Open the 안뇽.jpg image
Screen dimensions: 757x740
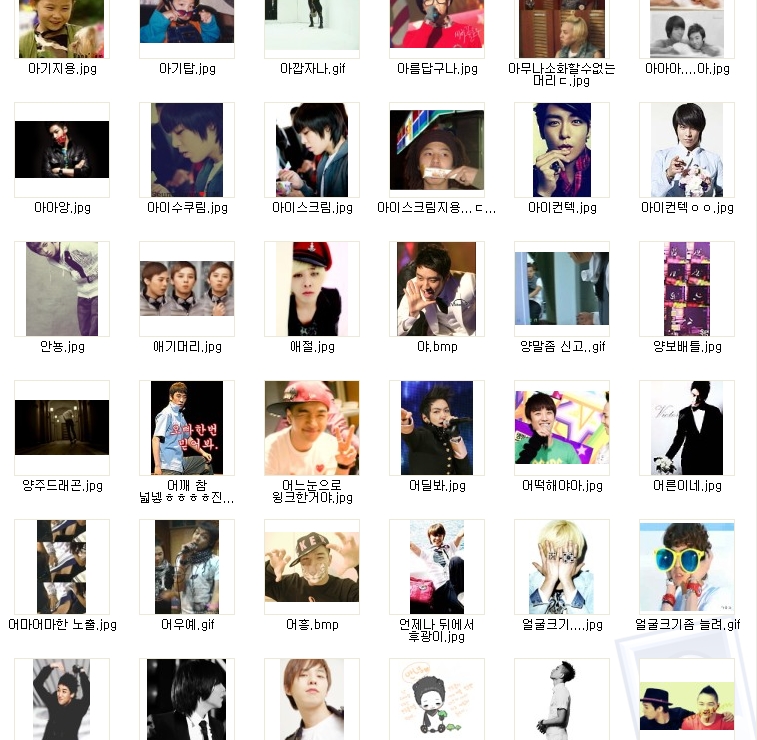(62, 288)
